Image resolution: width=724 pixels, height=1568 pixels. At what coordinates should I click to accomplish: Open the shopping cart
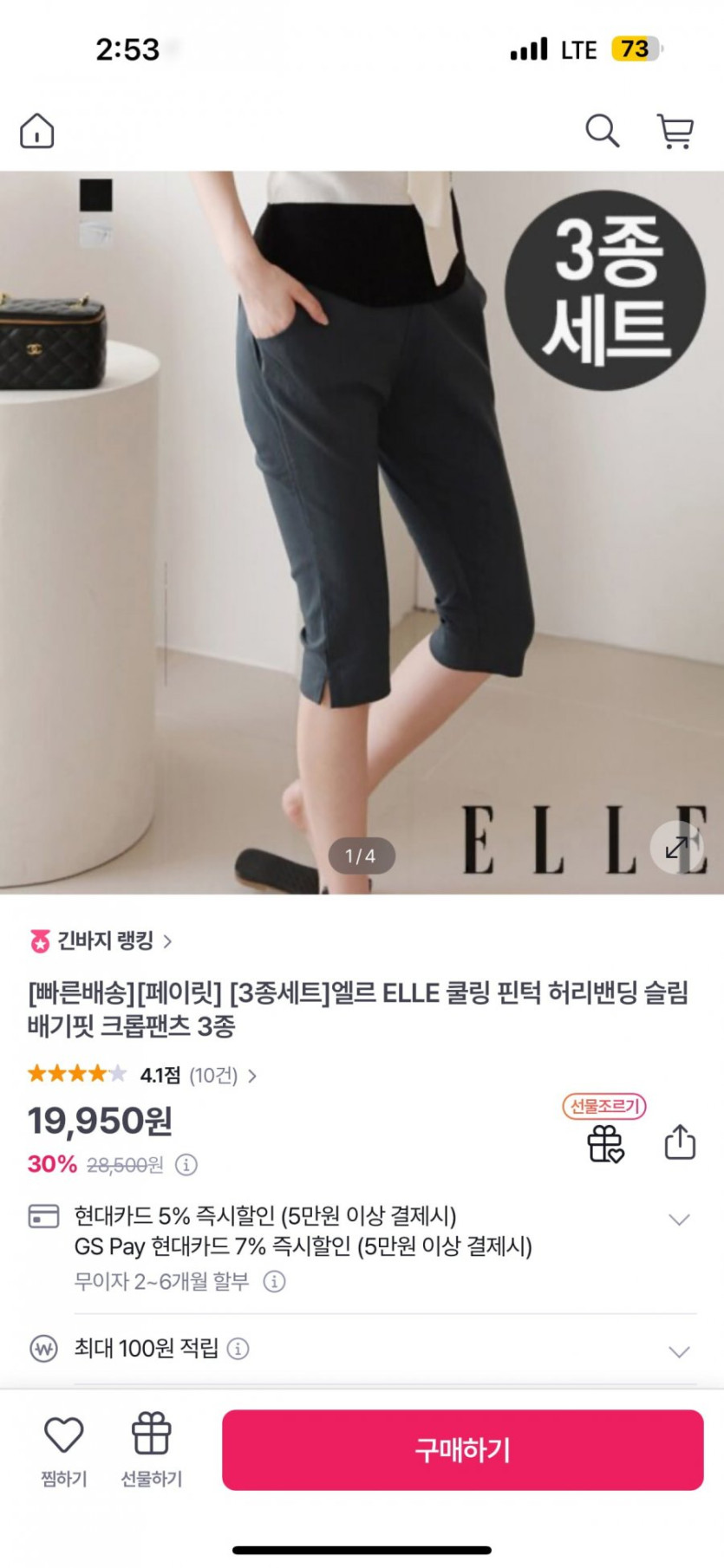(x=675, y=132)
